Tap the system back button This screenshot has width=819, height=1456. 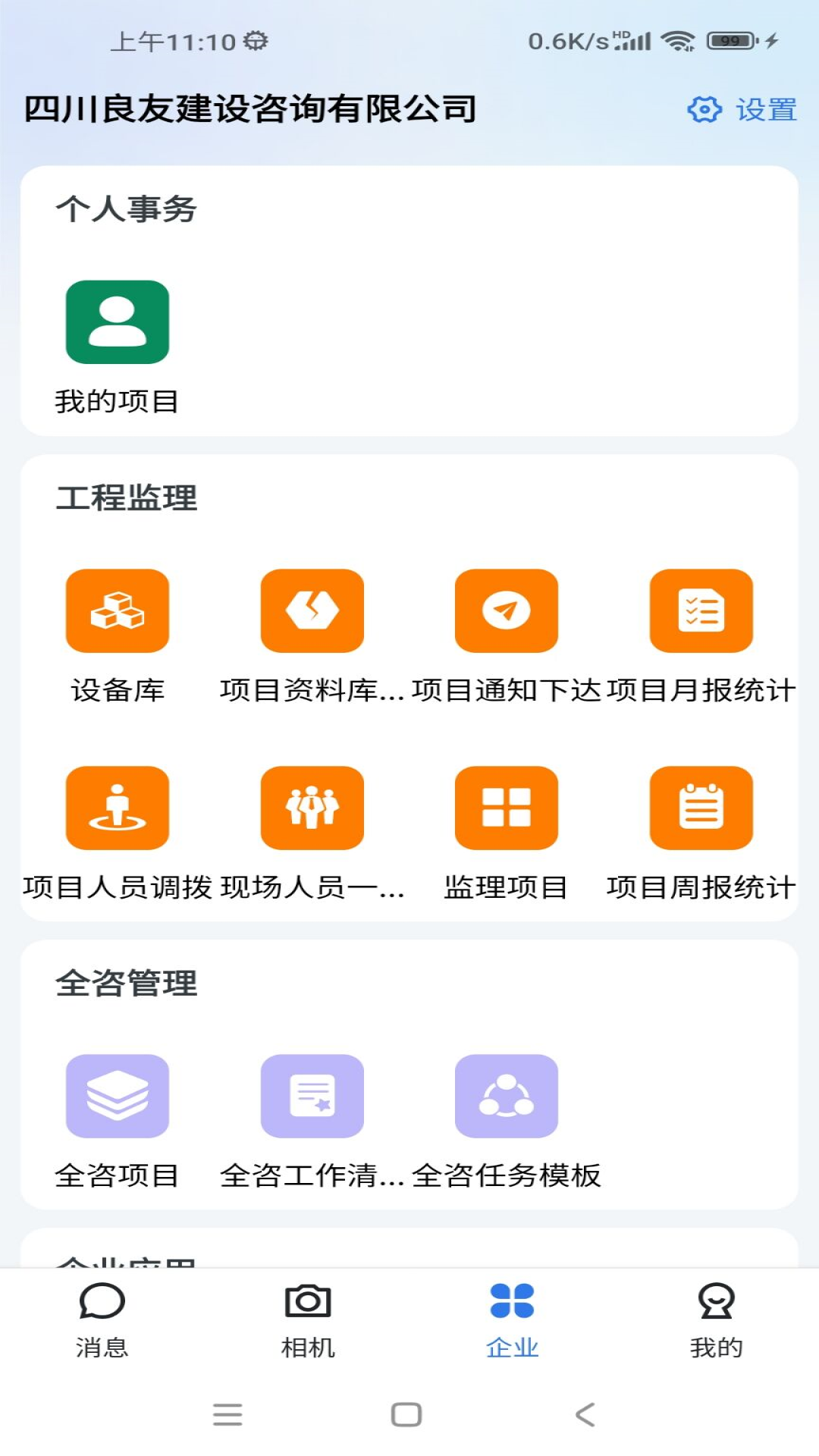point(585,1414)
